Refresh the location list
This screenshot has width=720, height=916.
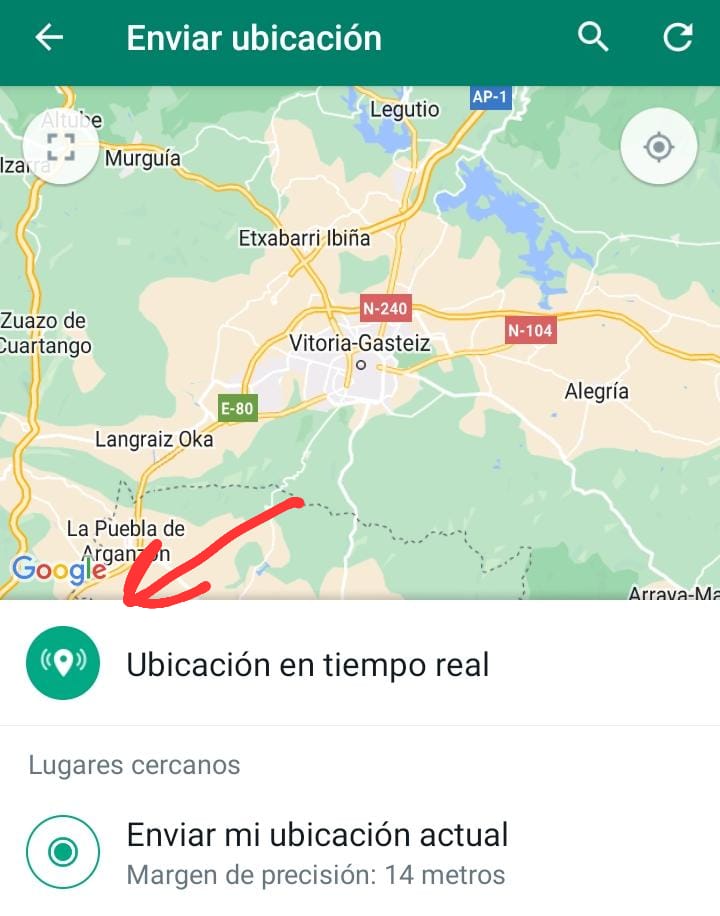(x=677, y=38)
